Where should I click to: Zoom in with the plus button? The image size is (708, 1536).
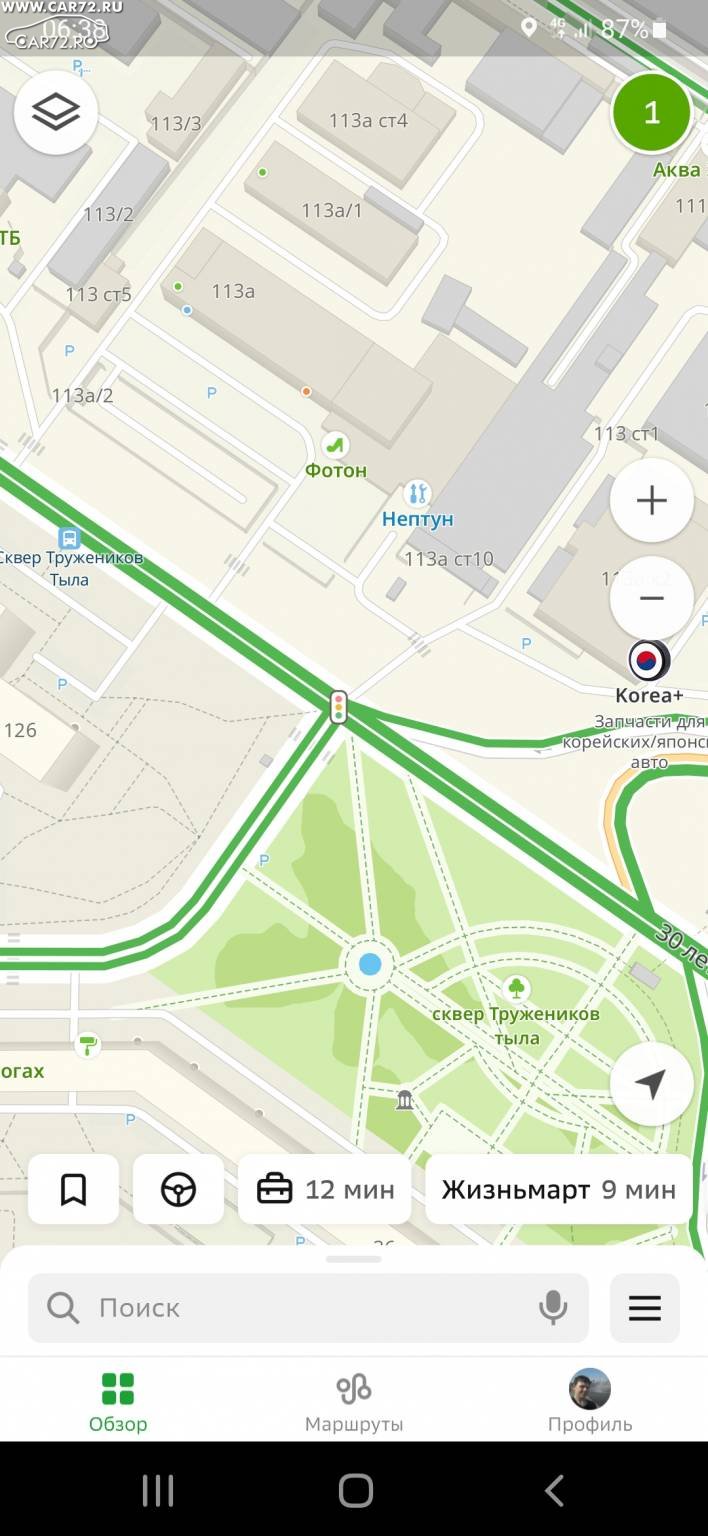point(652,500)
